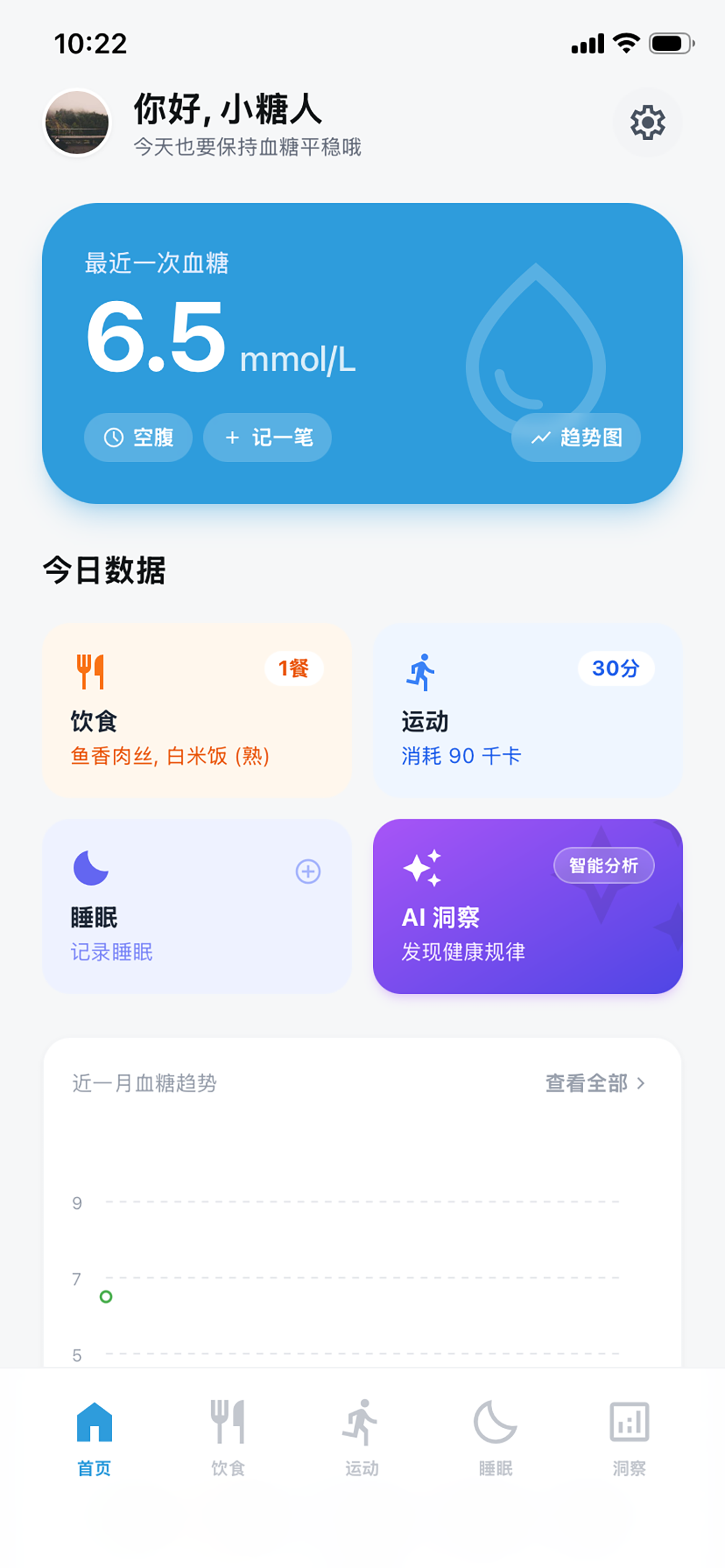This screenshot has height=1568, width=725.
Task: Toggle the 智能分析 badge on AI card
Action: (604, 866)
